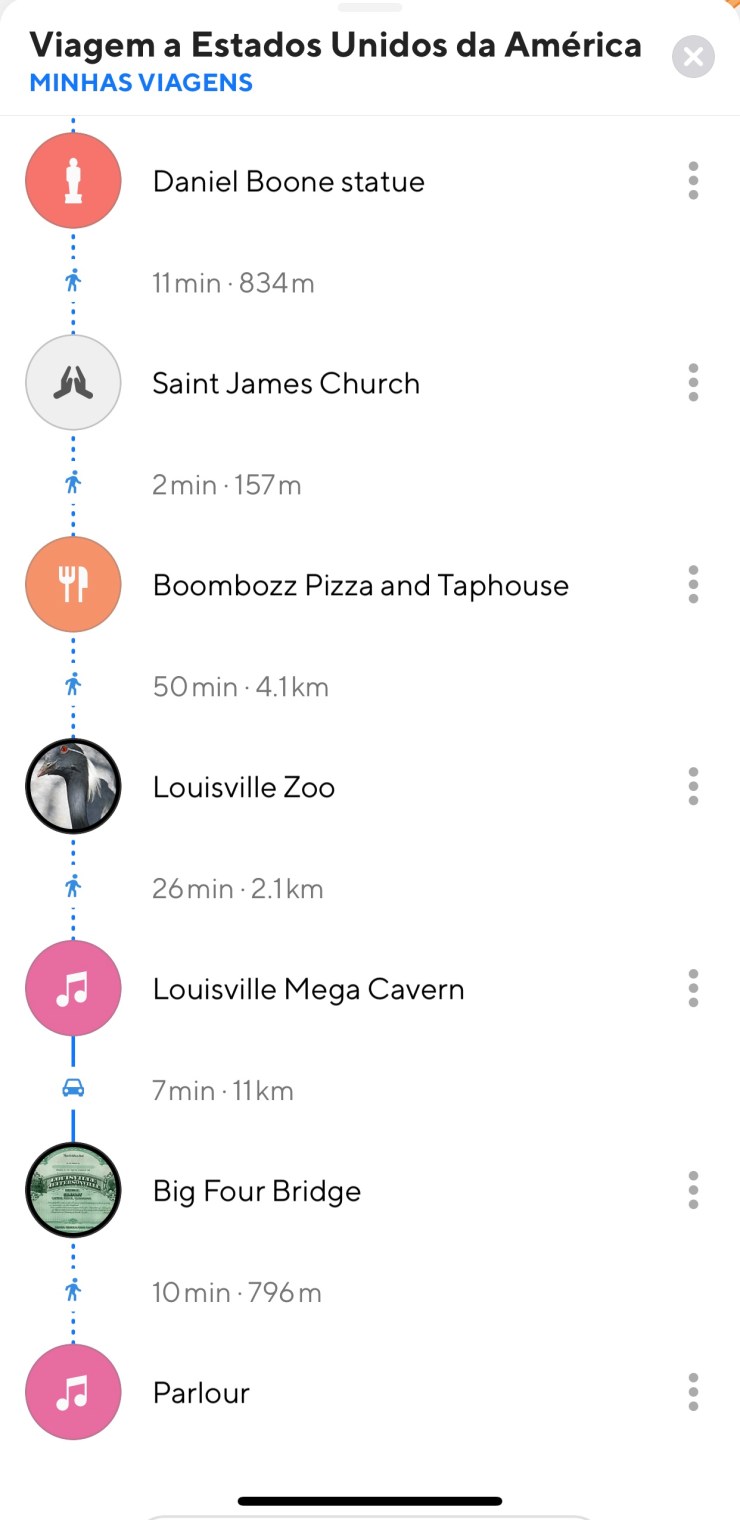Image resolution: width=740 pixels, height=1520 pixels.
Task: Show options for Daniel Boone statue
Action: (x=693, y=181)
